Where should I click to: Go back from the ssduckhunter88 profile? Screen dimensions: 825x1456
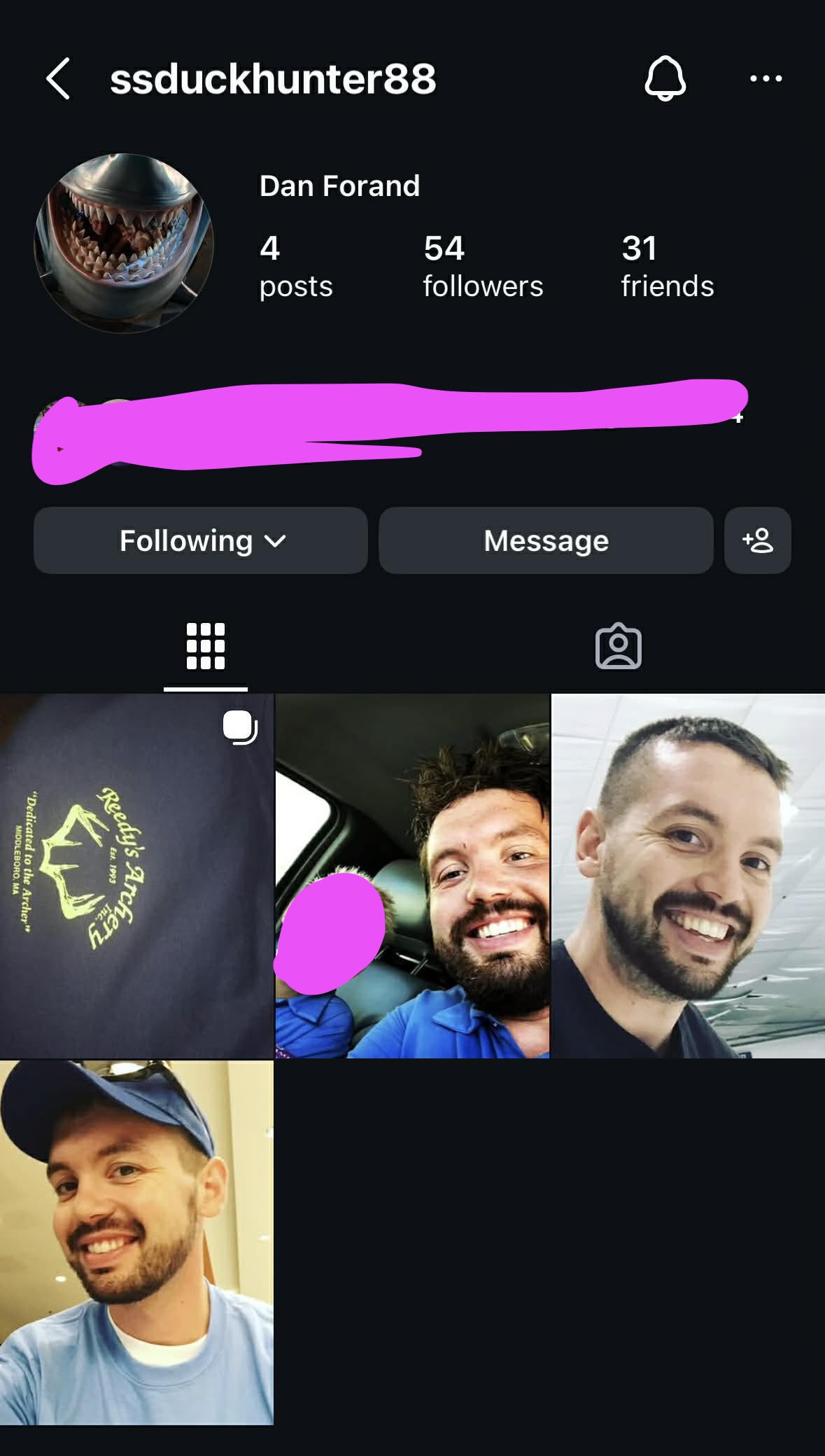[x=59, y=78]
